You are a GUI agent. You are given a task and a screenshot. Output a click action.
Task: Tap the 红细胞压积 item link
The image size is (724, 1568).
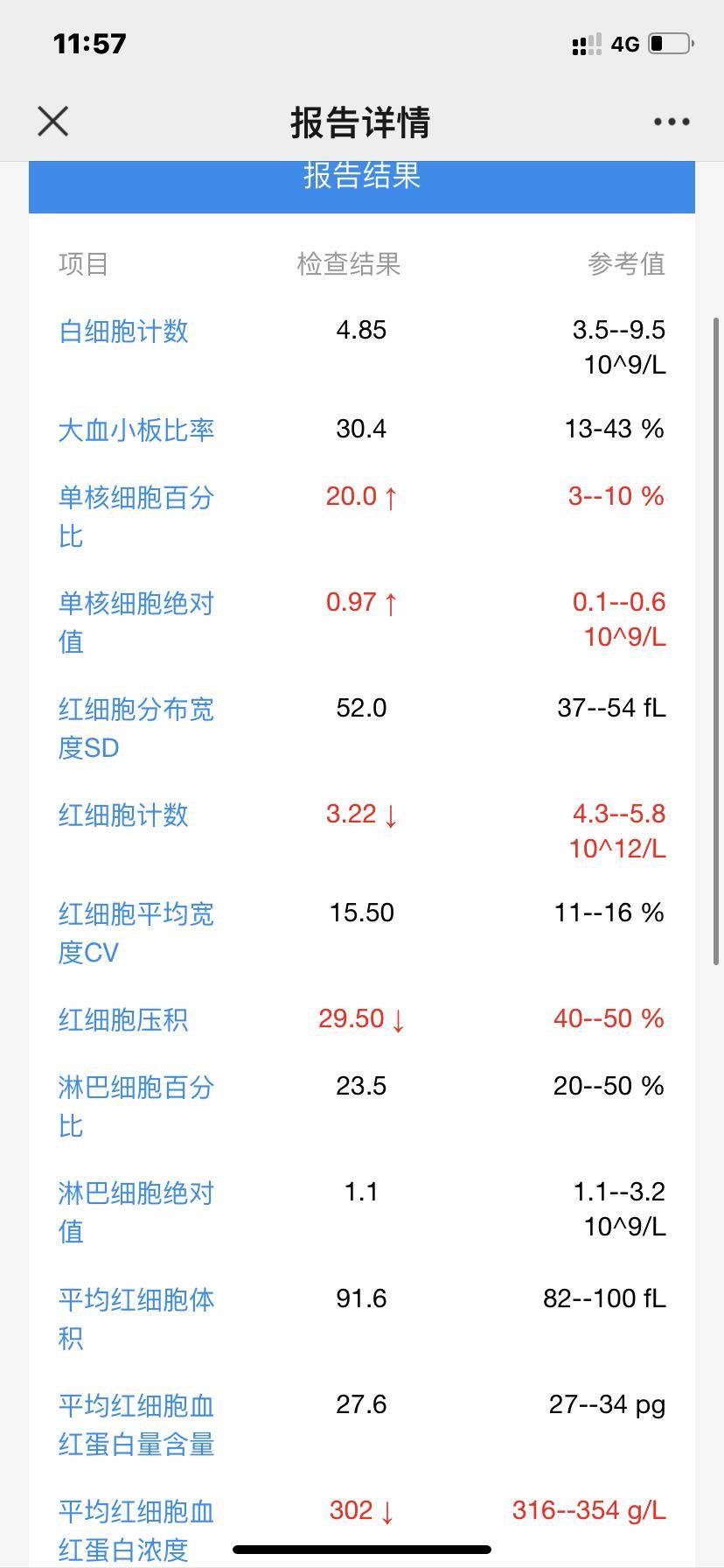click(123, 1020)
